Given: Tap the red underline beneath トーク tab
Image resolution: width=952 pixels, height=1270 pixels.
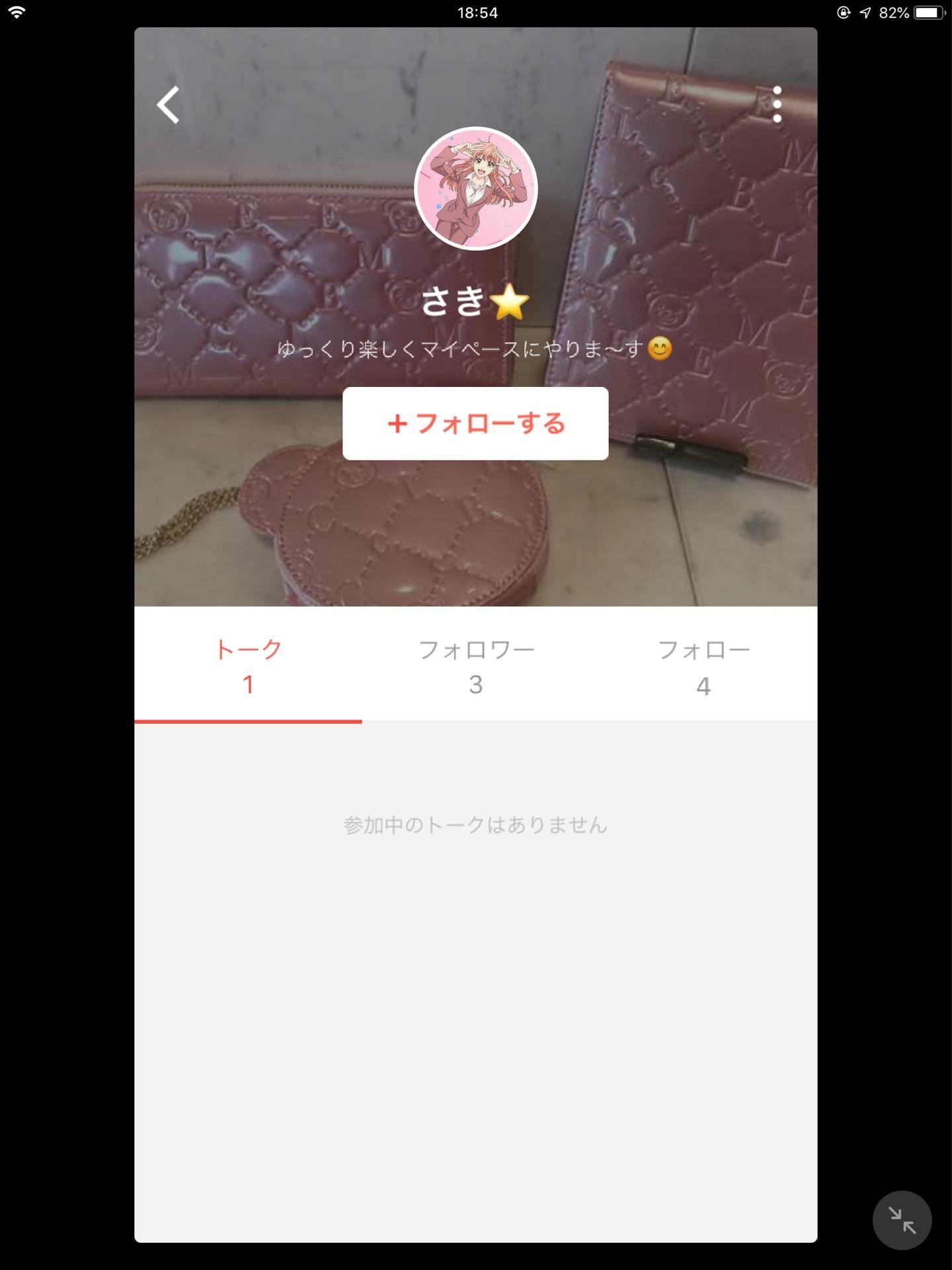Looking at the screenshot, I should click(x=247, y=724).
